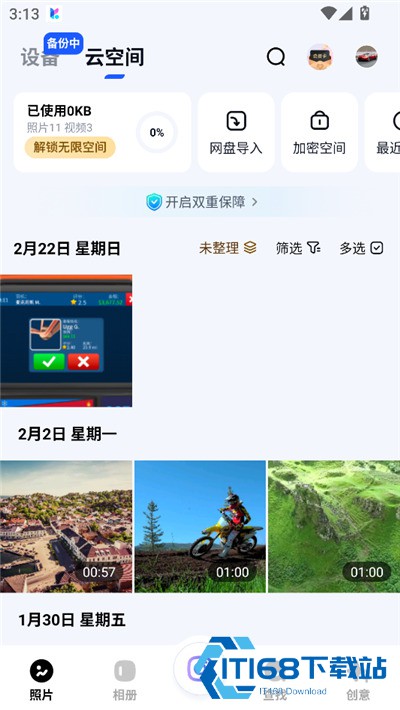The width and height of the screenshot is (400, 710).
Task: Enable 多选 multi-select mode
Action: (361, 248)
